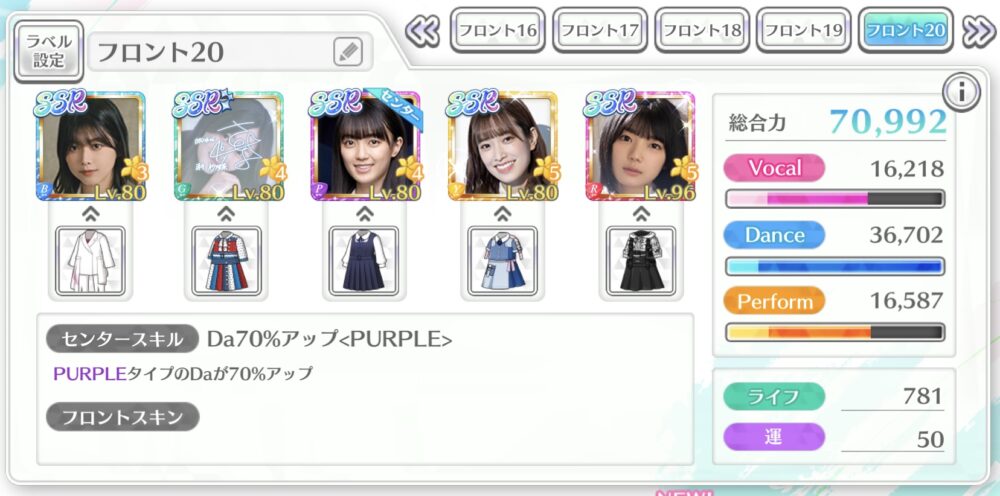
Task: Open the info icon above 総合力
Action: click(961, 92)
